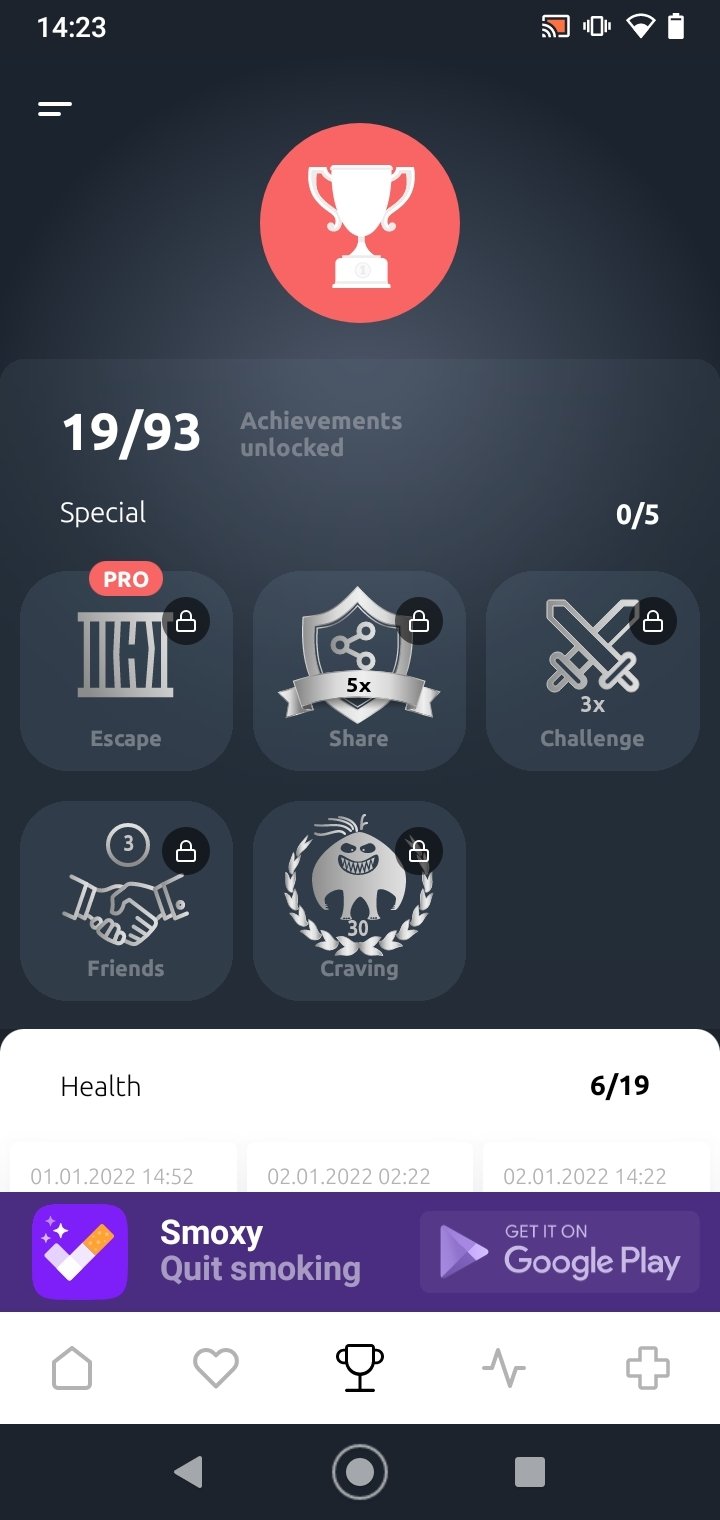Open the locked Escape PRO achievement
720x1520 pixels.
[126, 670]
